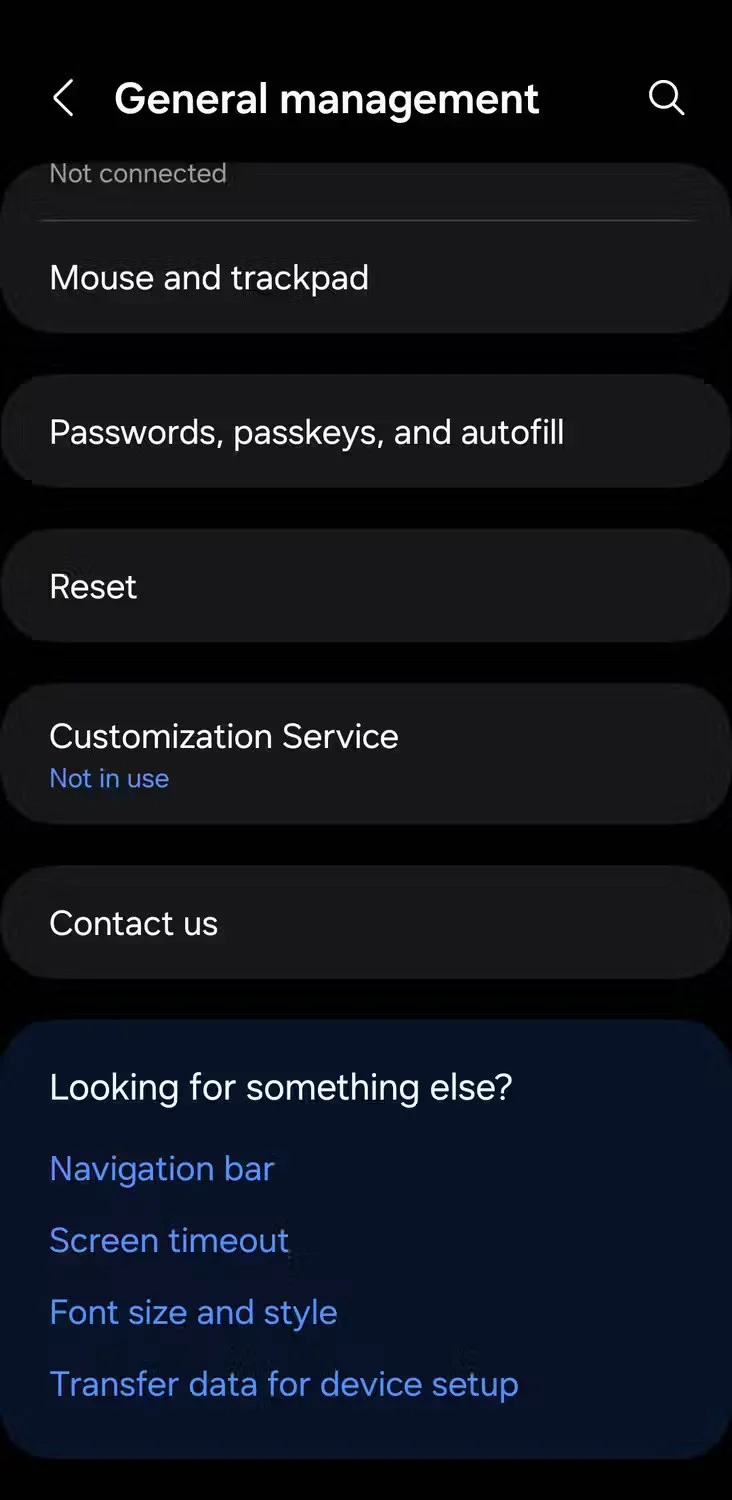The width and height of the screenshot is (732, 1500).
Task: Open Screen timeout settings
Action: pyautogui.click(x=169, y=1240)
